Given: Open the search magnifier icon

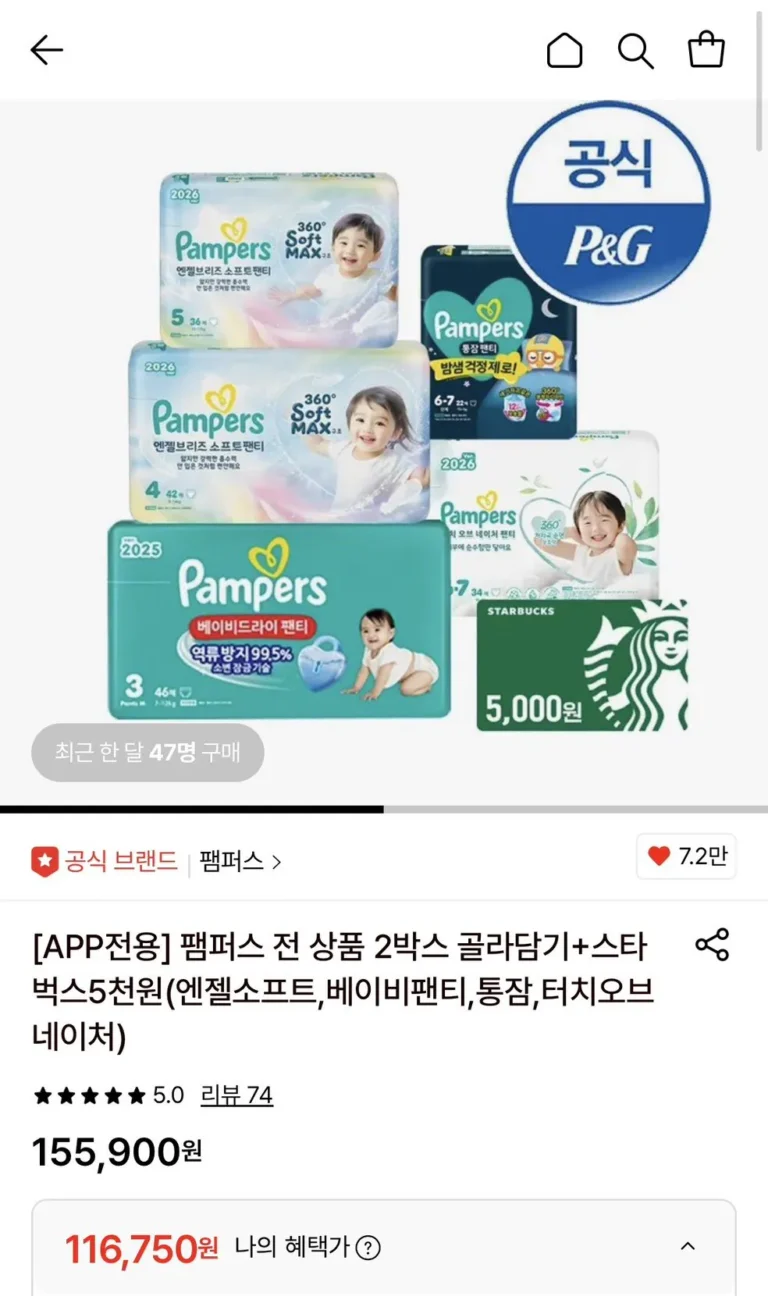Looking at the screenshot, I should (x=635, y=50).
